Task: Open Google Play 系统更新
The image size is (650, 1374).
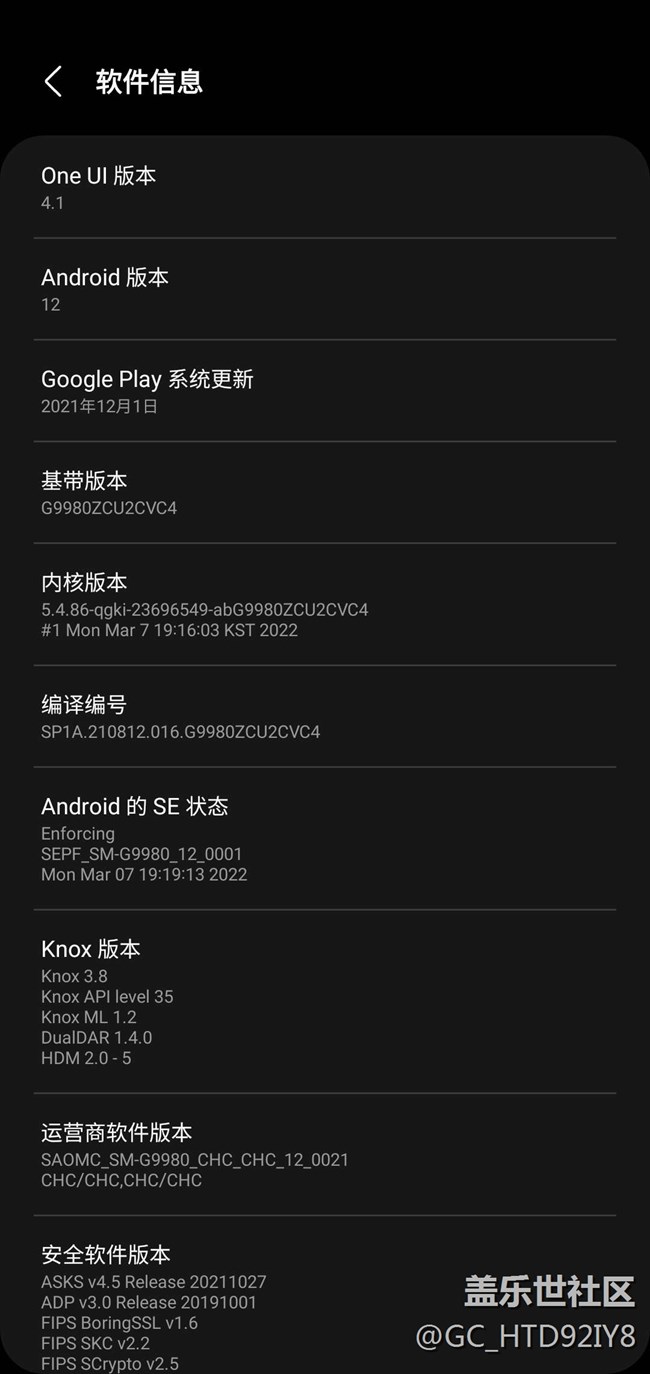Action: click(324, 391)
